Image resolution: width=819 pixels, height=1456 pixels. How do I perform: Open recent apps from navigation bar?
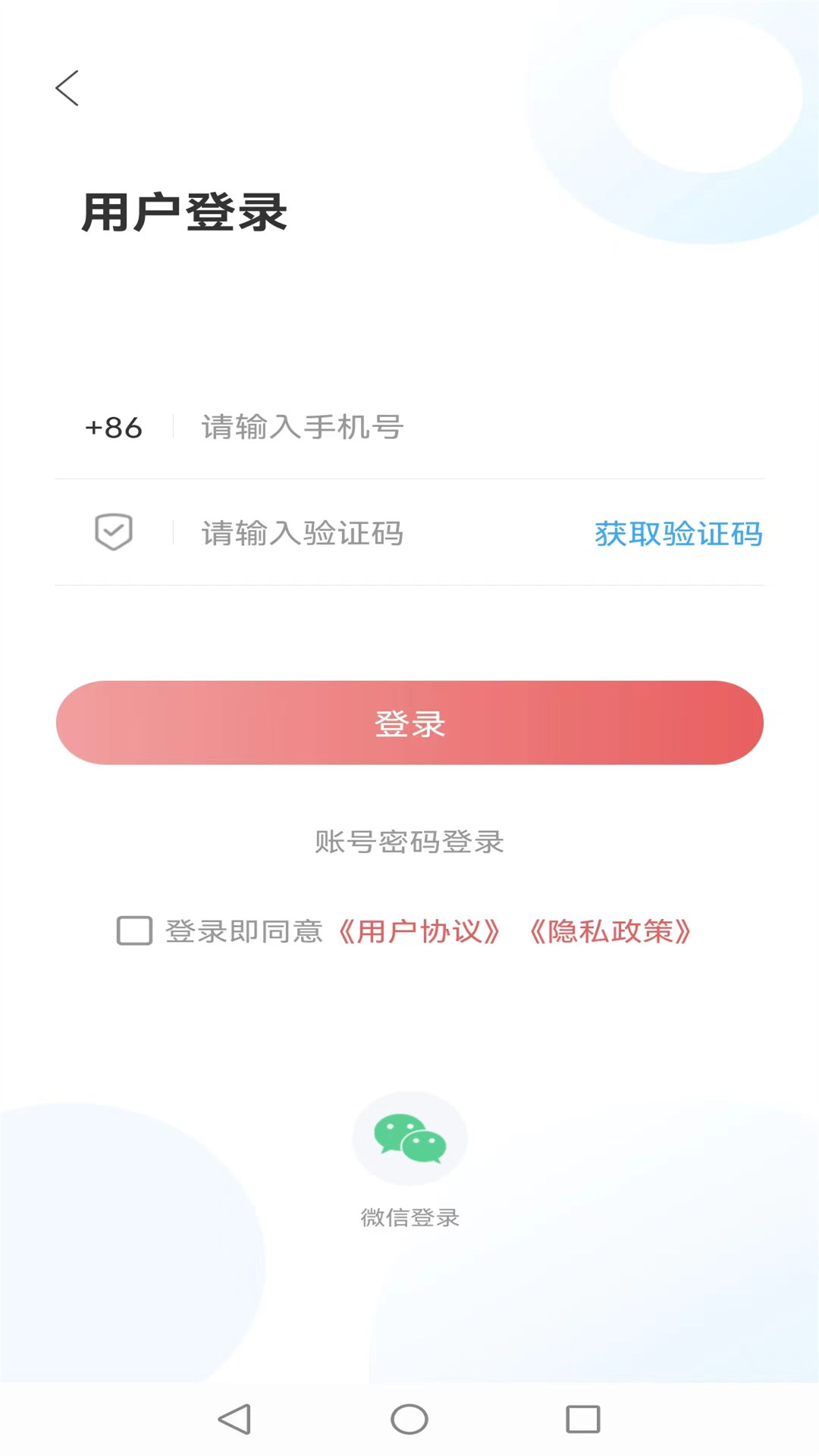pyautogui.click(x=583, y=1419)
